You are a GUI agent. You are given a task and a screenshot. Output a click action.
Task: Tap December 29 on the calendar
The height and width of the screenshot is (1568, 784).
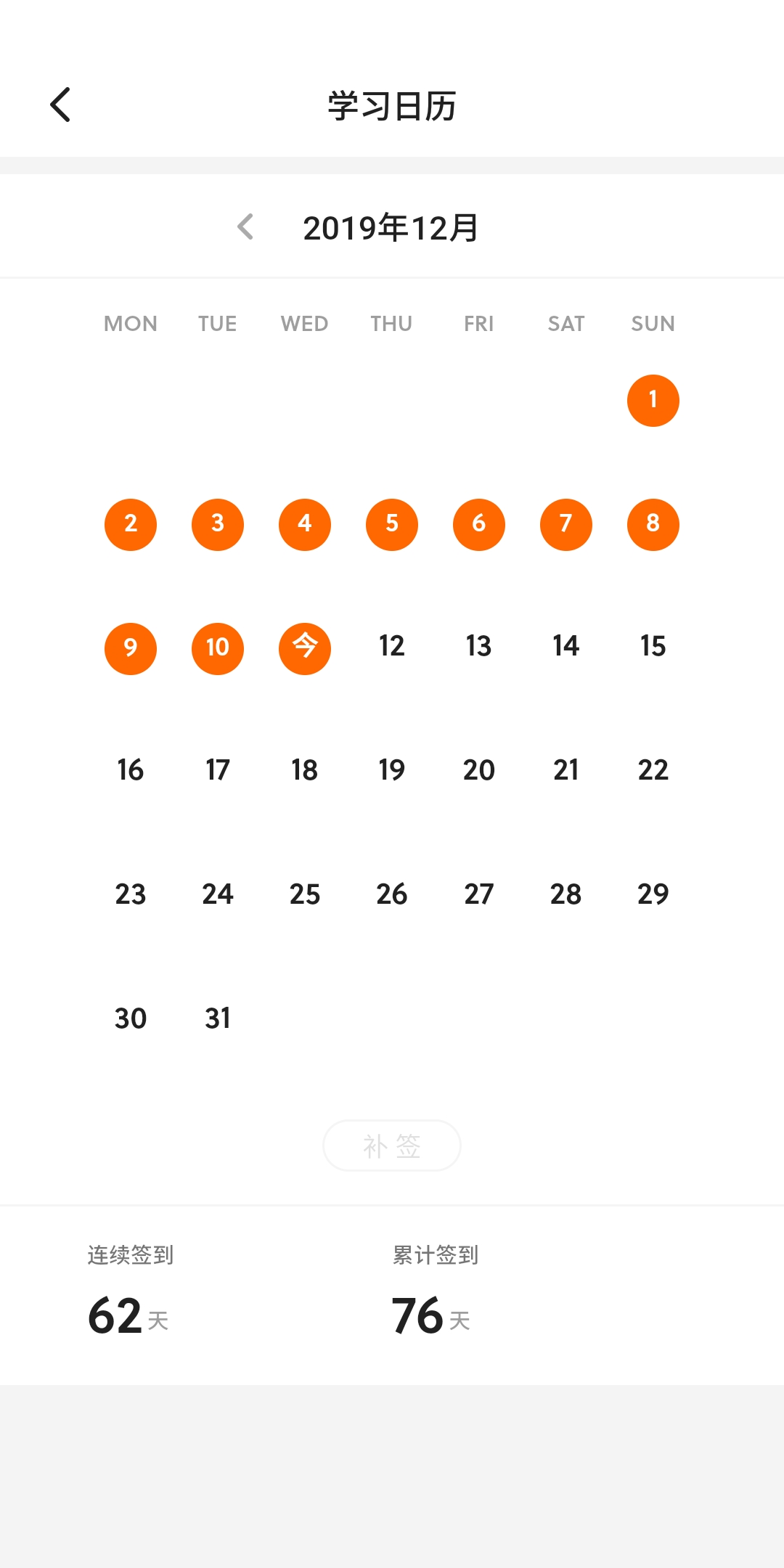[x=653, y=894]
